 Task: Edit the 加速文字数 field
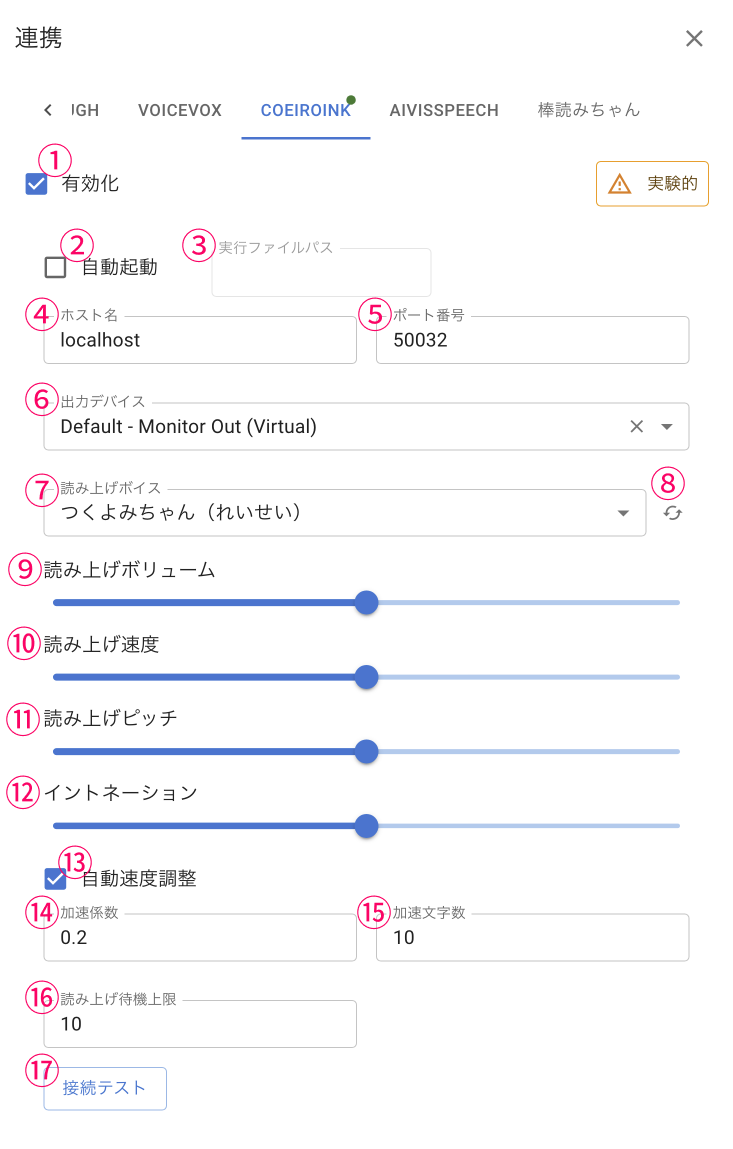pos(532,938)
